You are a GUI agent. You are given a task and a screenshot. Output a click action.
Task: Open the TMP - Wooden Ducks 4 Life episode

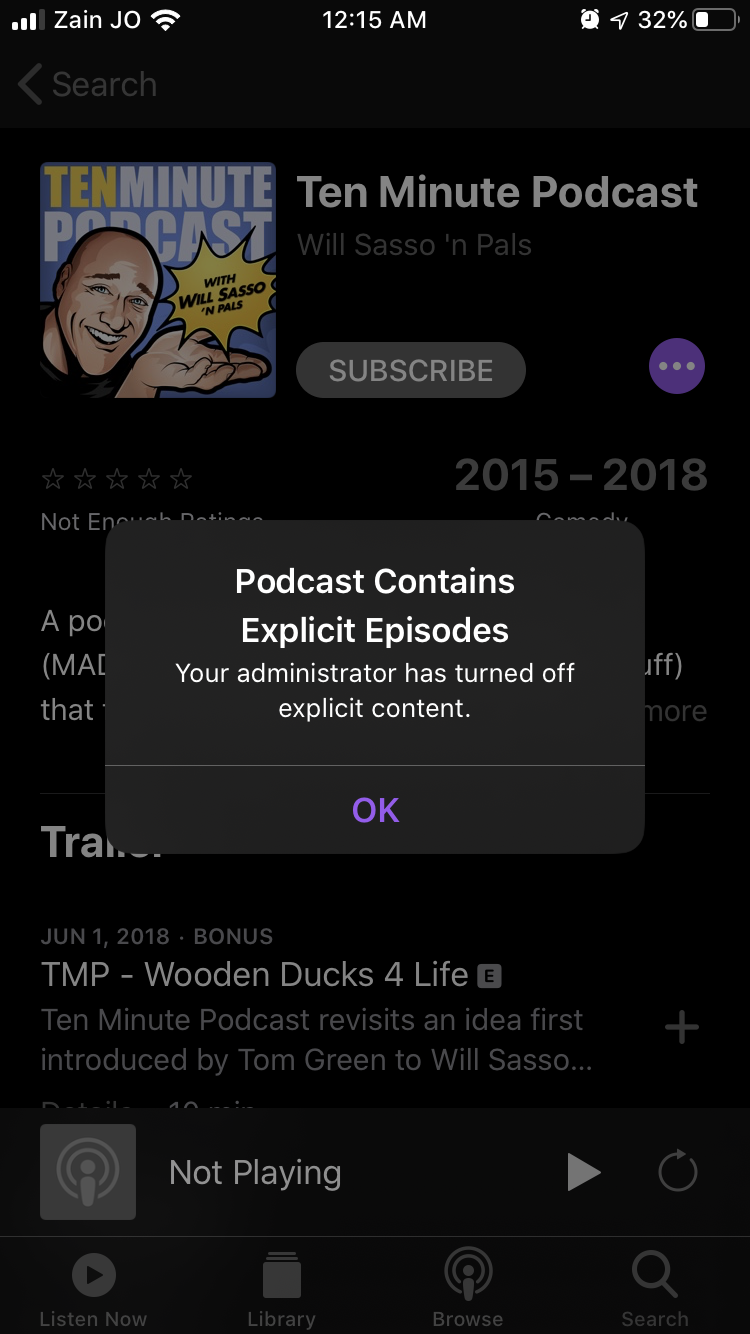point(255,974)
